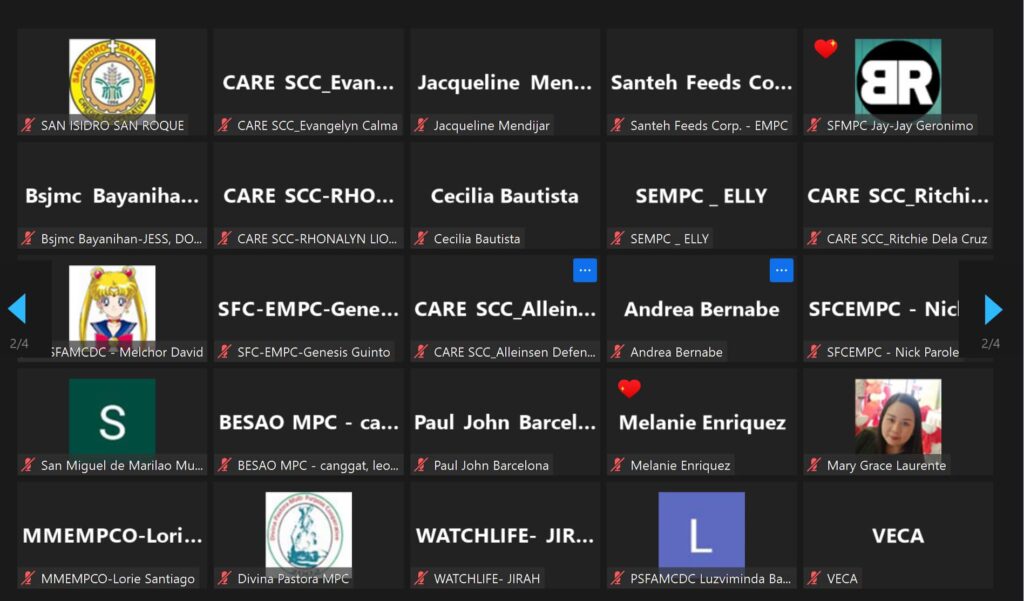Select MMEMPCO-Lorie Santiago's tile
Image resolution: width=1024 pixels, height=601 pixels.
click(x=112, y=536)
